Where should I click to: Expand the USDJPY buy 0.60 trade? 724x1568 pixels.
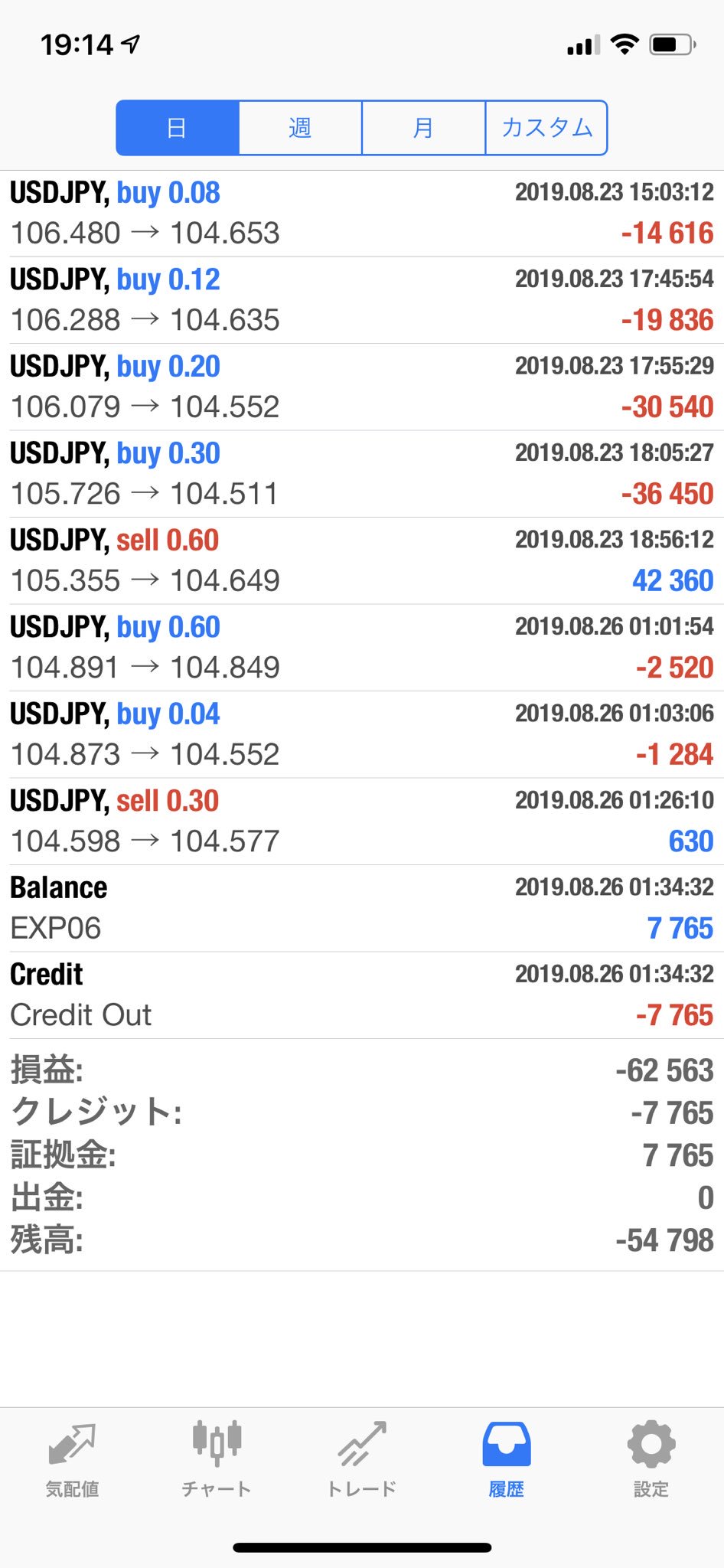362,648
